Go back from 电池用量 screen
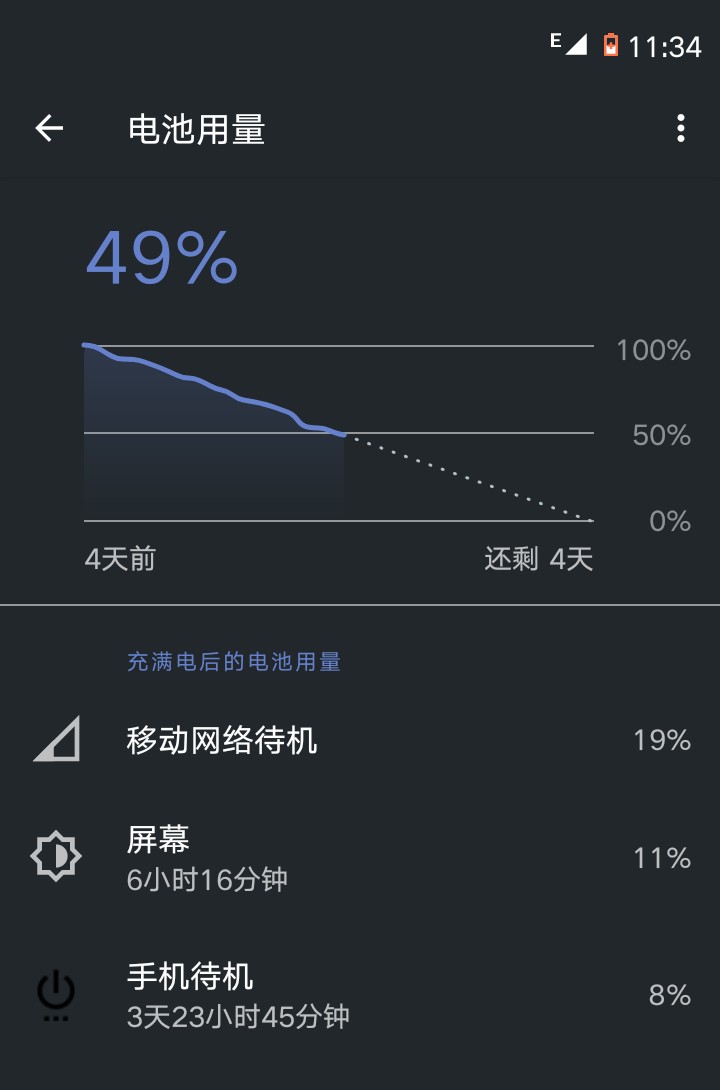The height and width of the screenshot is (1090, 720). (x=49, y=128)
